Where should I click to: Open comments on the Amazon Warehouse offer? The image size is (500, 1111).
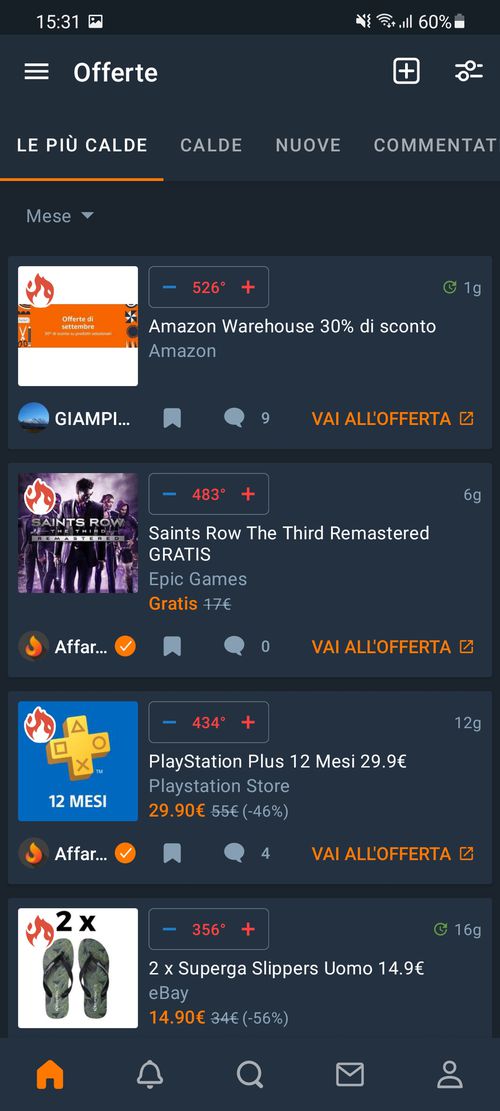click(246, 418)
